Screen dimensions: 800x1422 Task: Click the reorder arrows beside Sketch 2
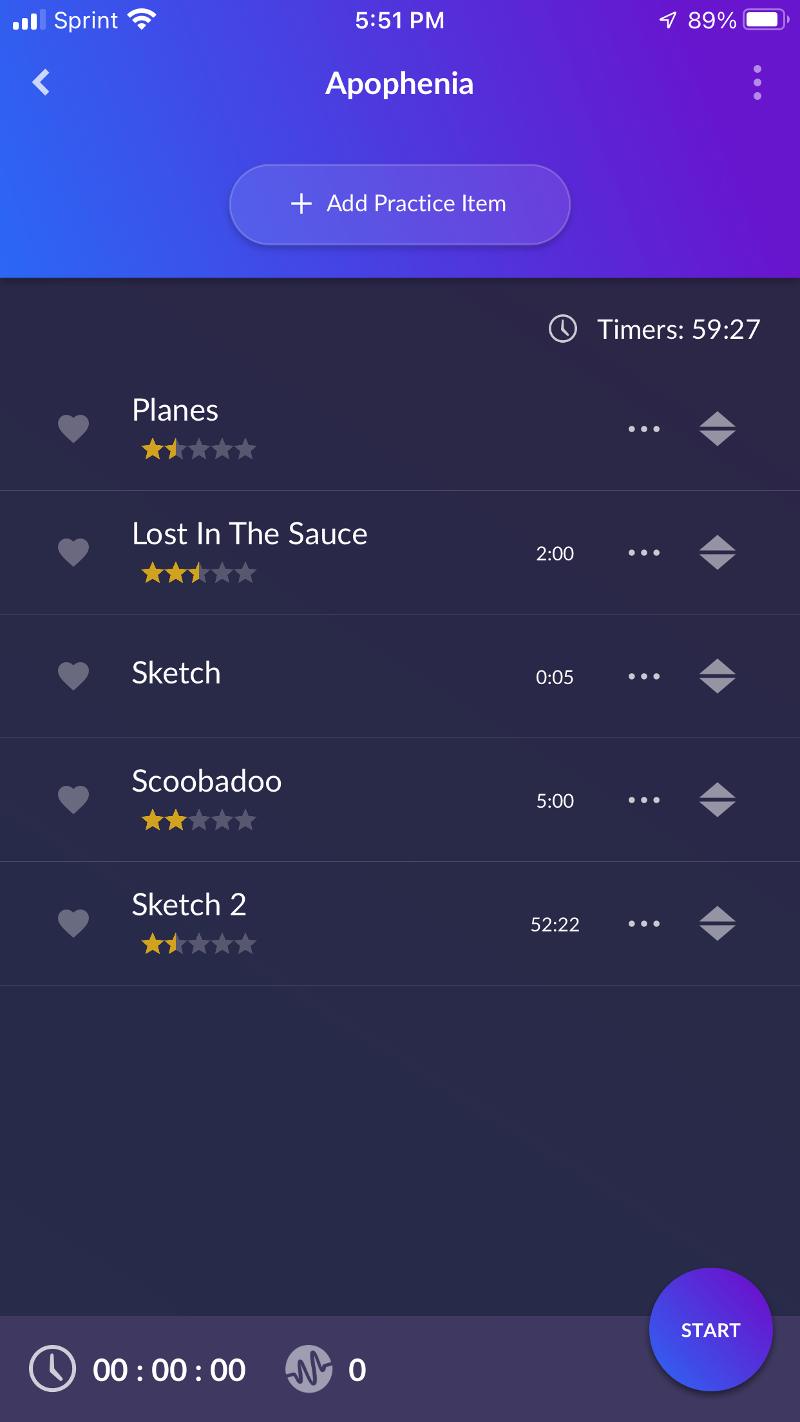[716, 923]
